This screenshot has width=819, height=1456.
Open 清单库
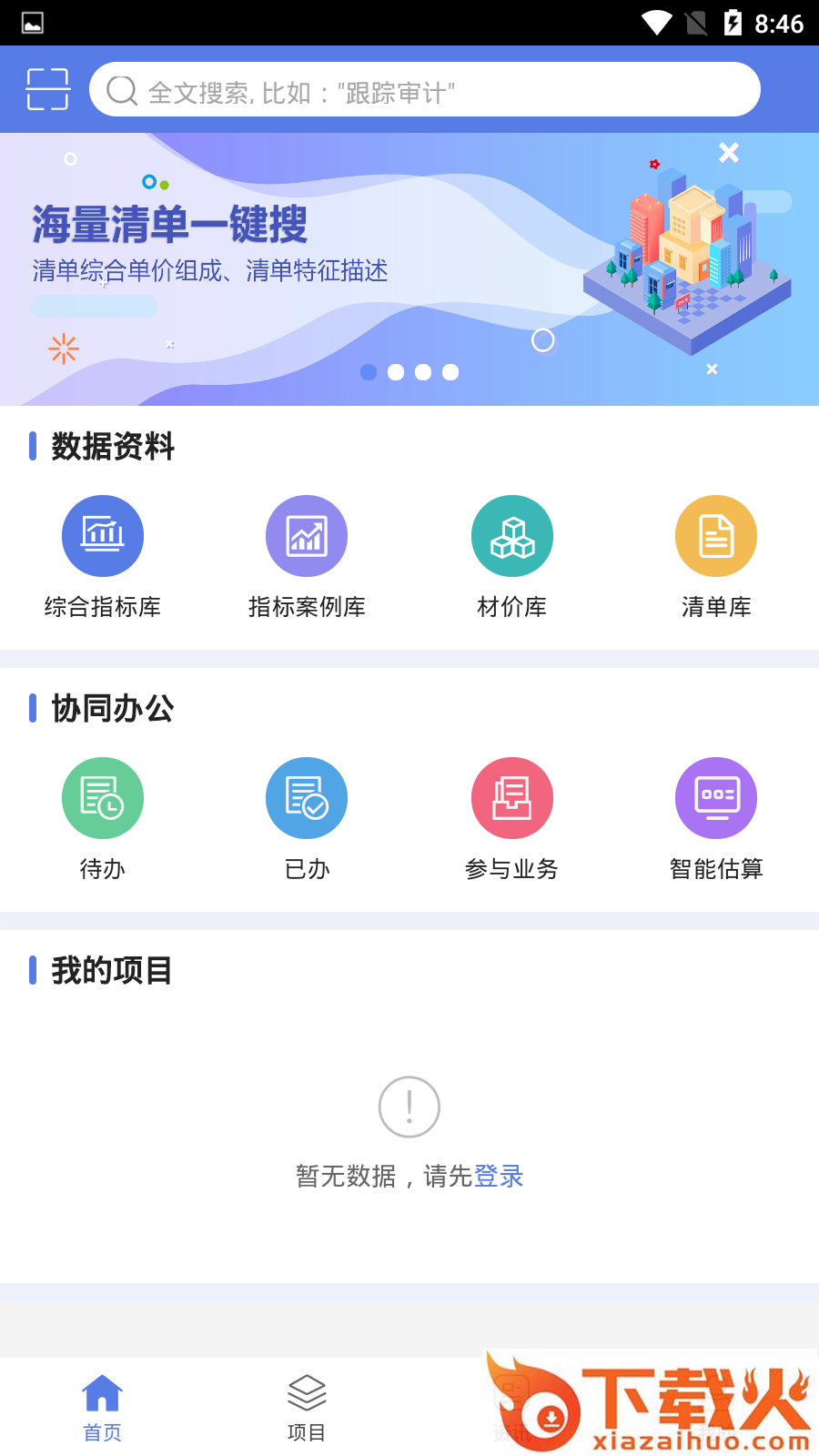click(x=716, y=537)
